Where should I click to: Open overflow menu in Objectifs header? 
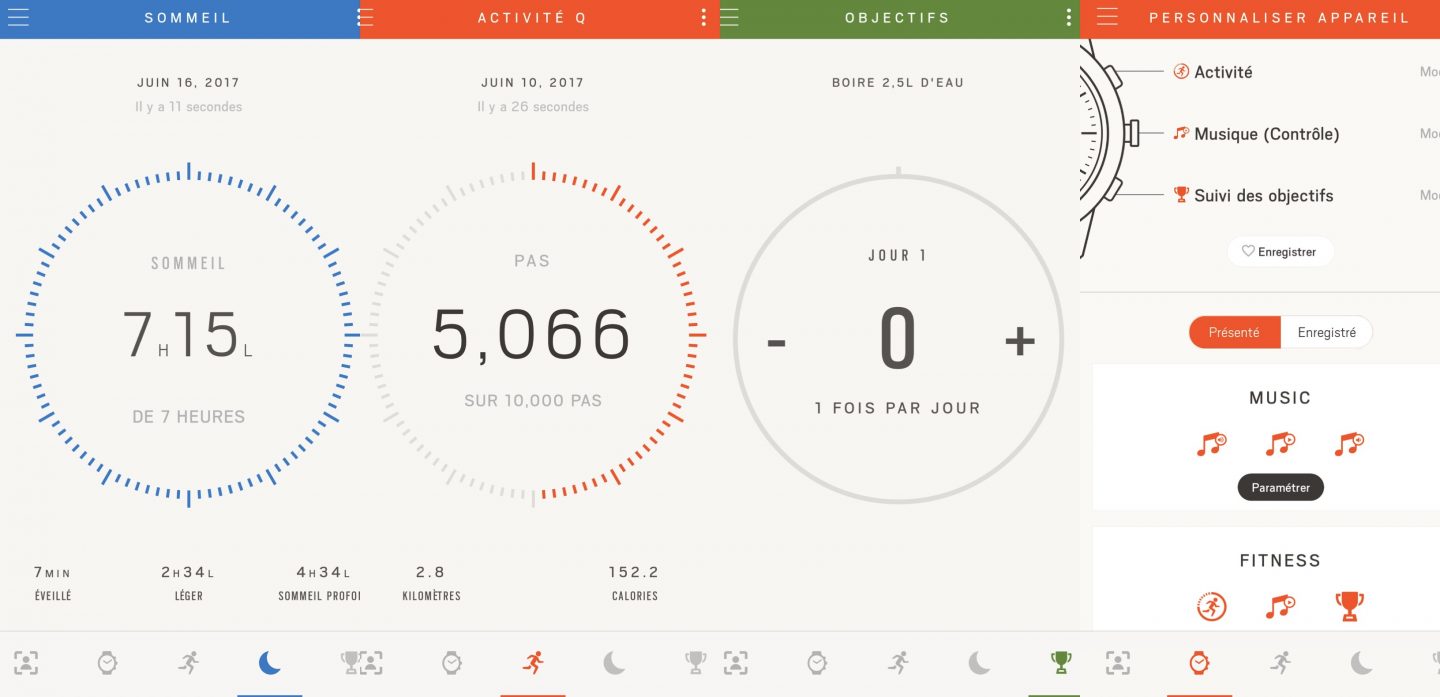[x=1068, y=18]
